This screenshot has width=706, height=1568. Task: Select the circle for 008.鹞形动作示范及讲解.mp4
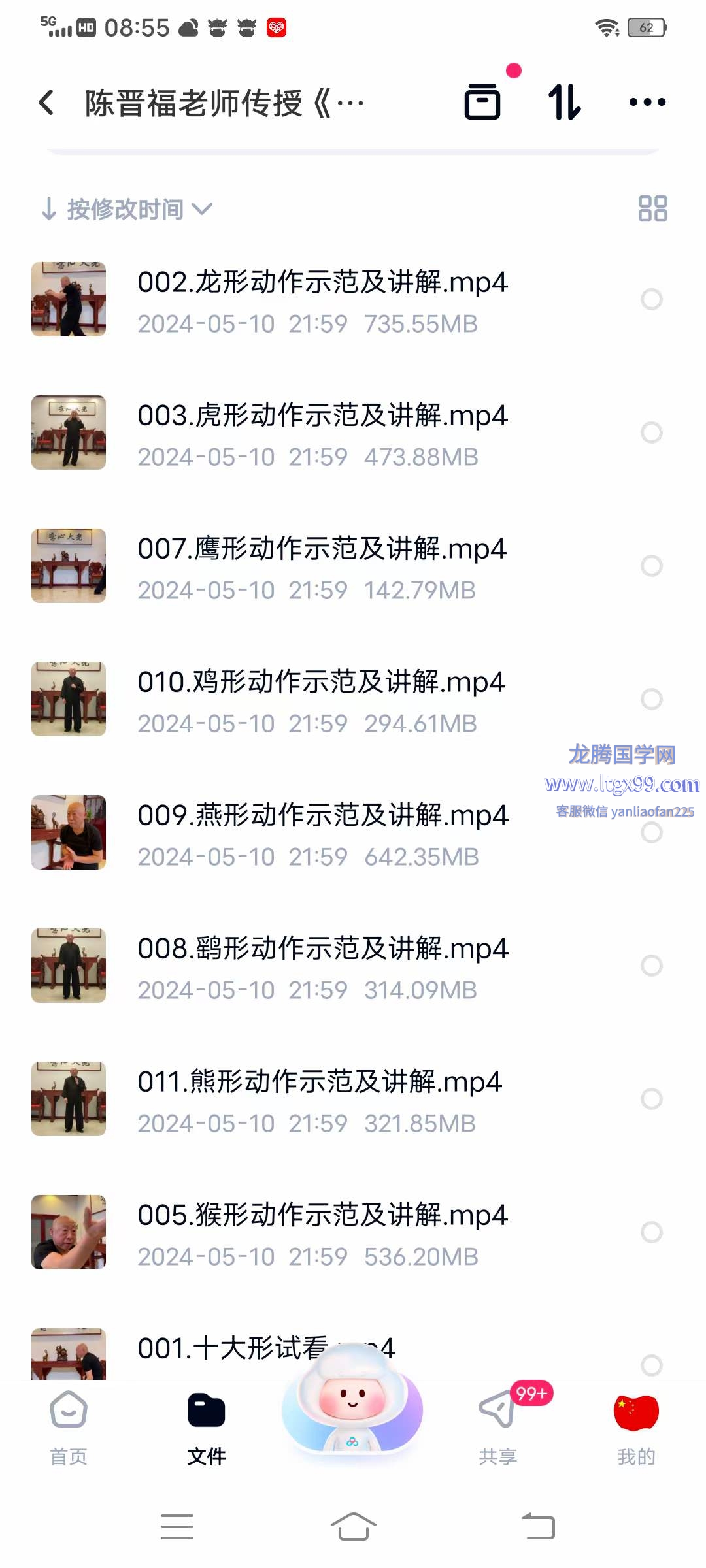[651, 966]
